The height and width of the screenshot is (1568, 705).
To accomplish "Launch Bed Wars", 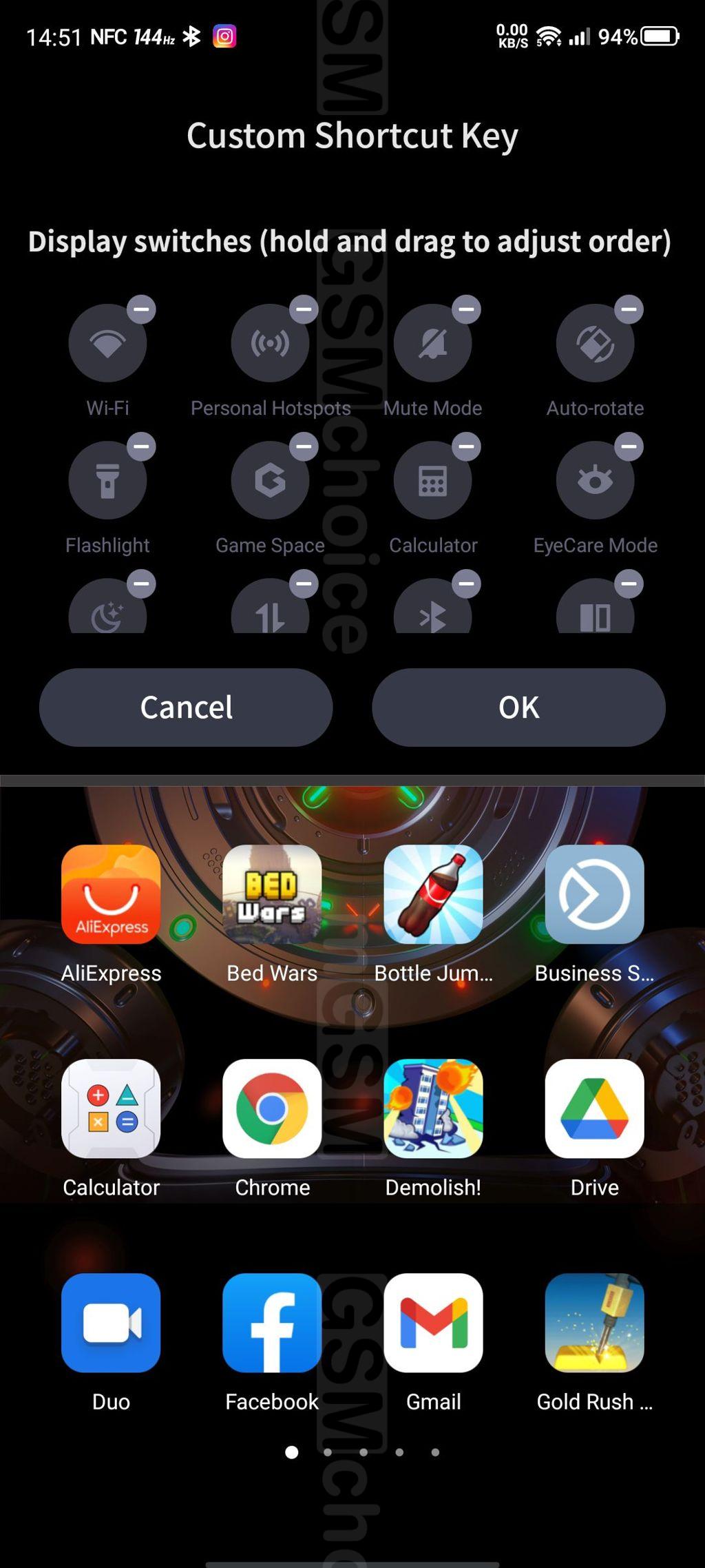I will pos(272,894).
